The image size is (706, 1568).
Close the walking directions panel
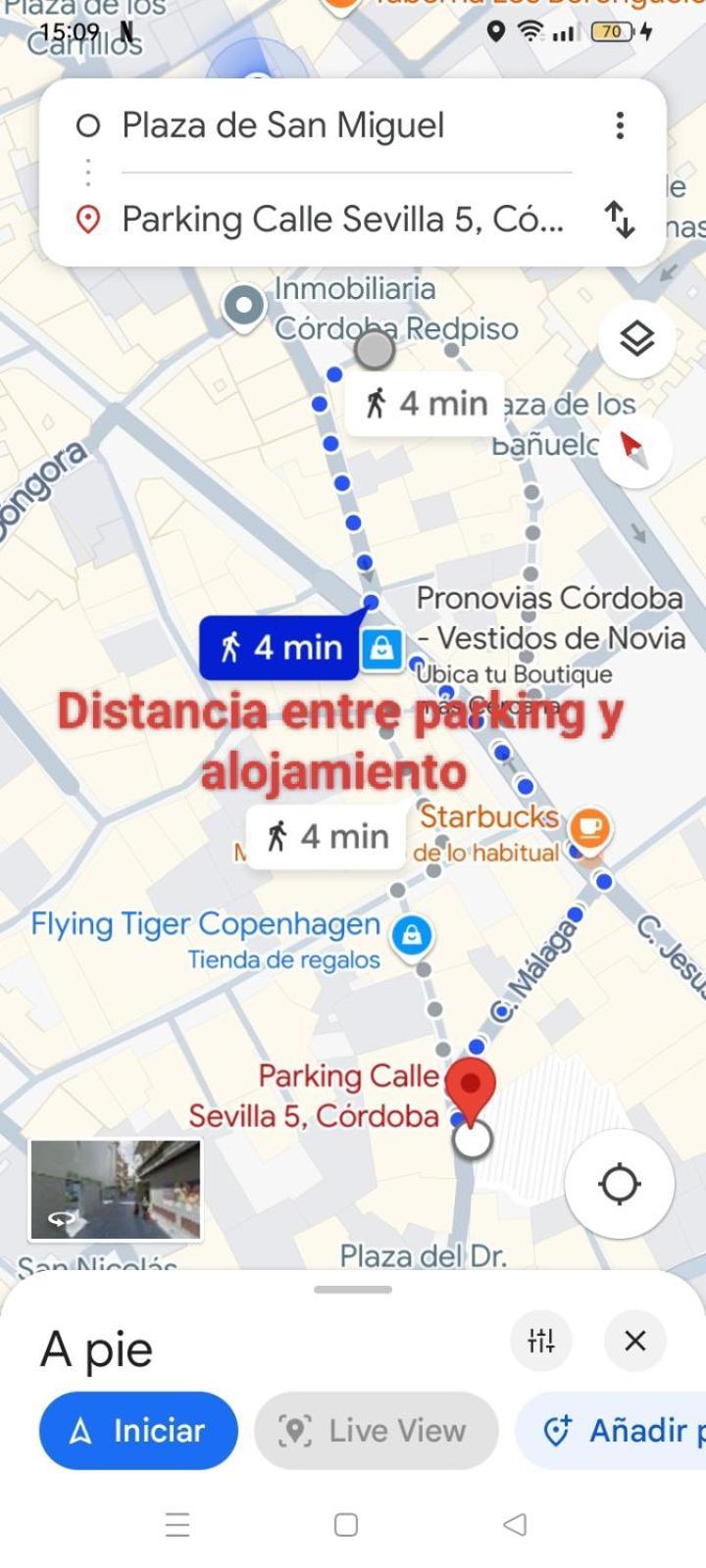635,1340
